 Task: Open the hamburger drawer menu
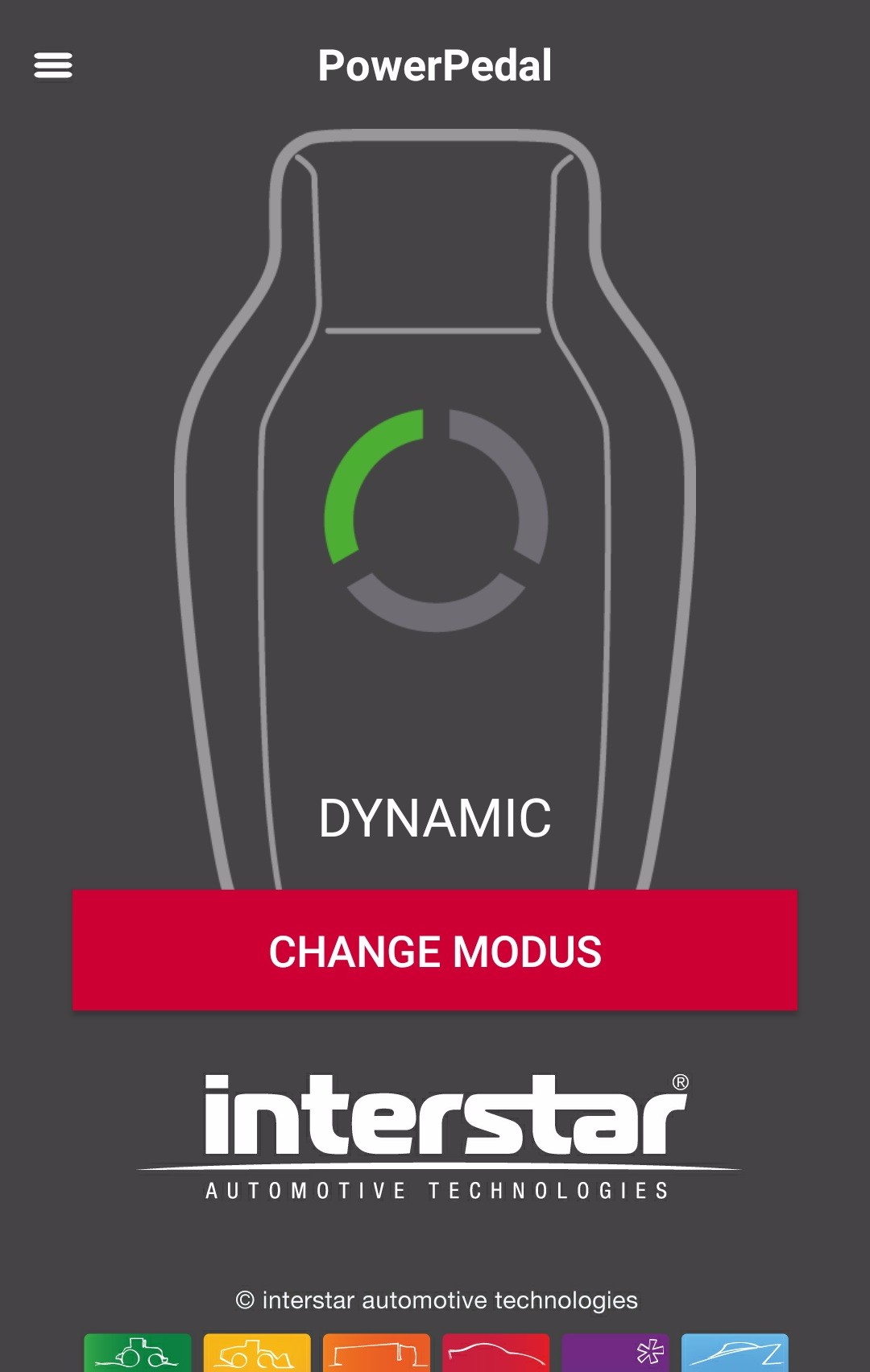click(x=53, y=65)
